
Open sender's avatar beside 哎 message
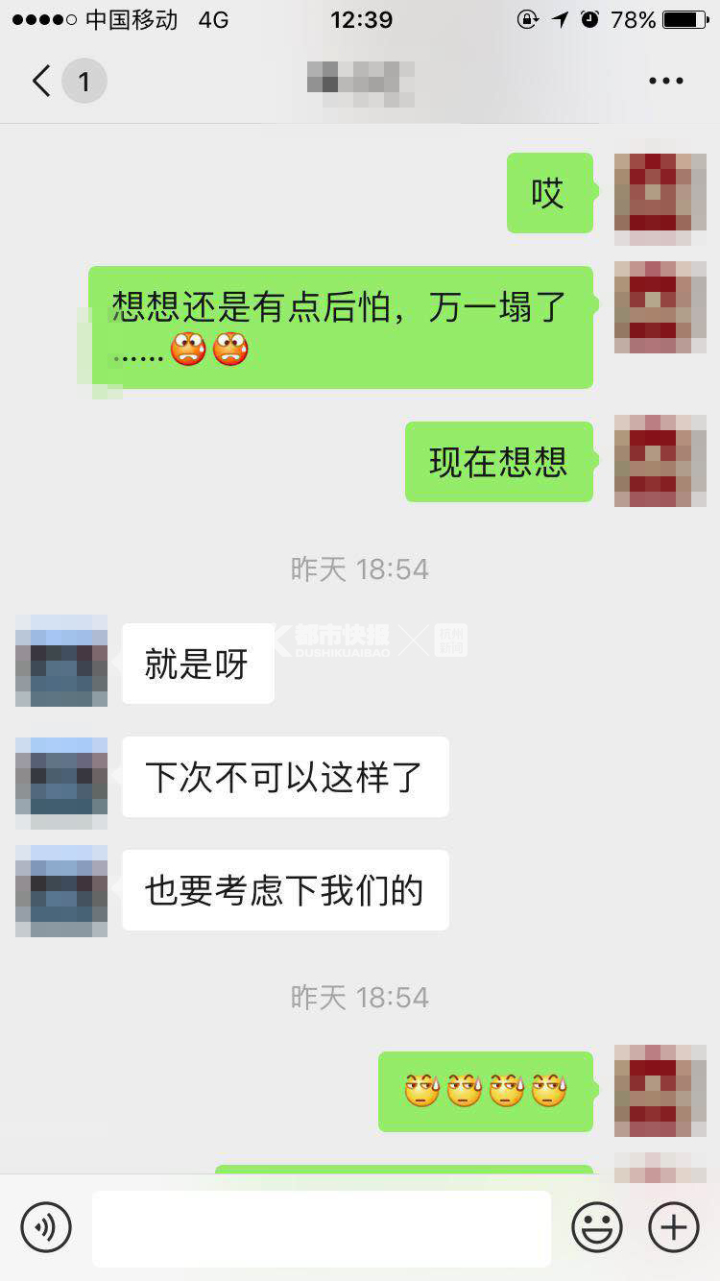pyautogui.click(x=660, y=196)
